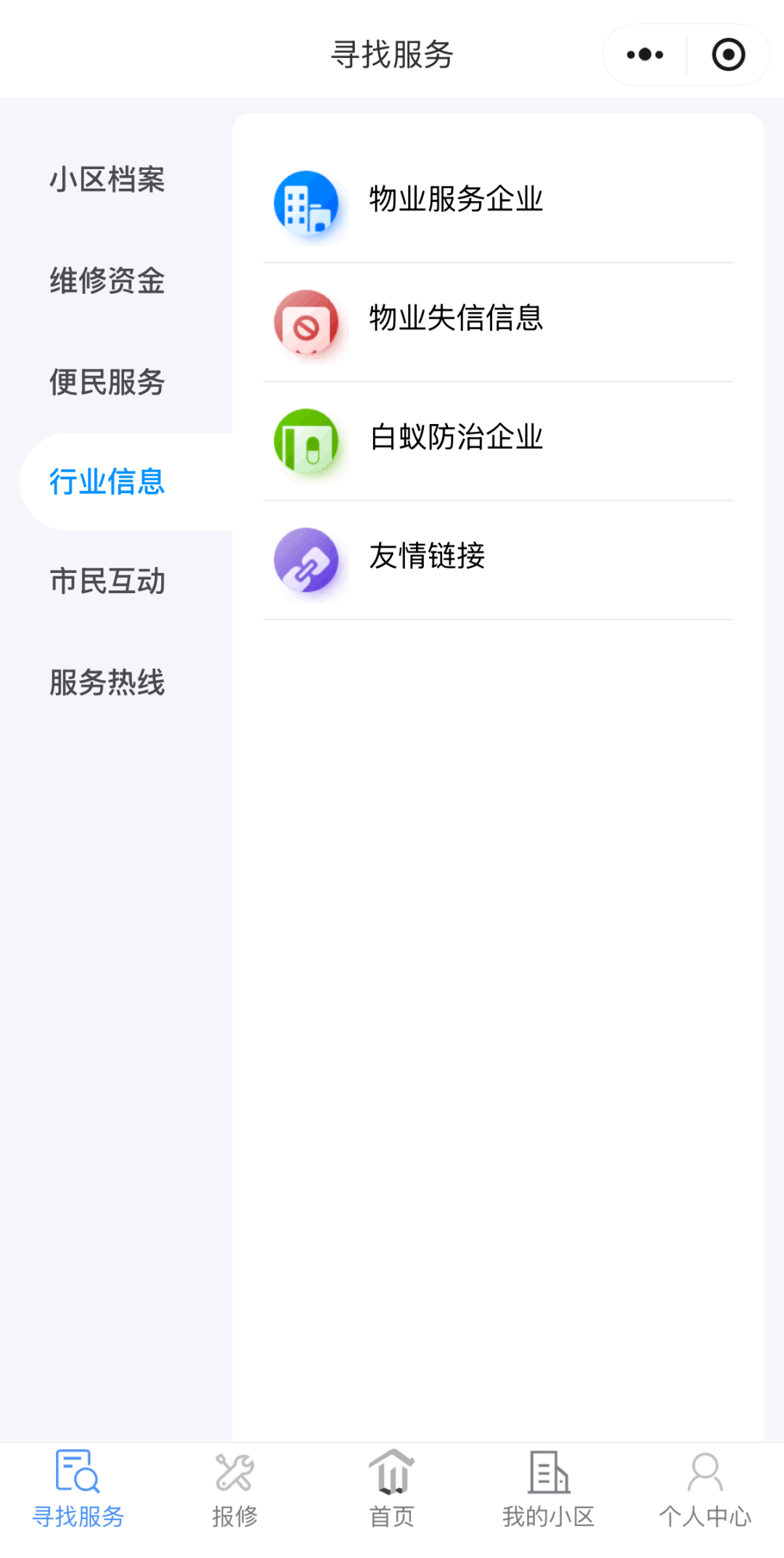Select the 行业信息 category
Viewport: 784px width, 1558px height.
pyautogui.click(x=107, y=482)
